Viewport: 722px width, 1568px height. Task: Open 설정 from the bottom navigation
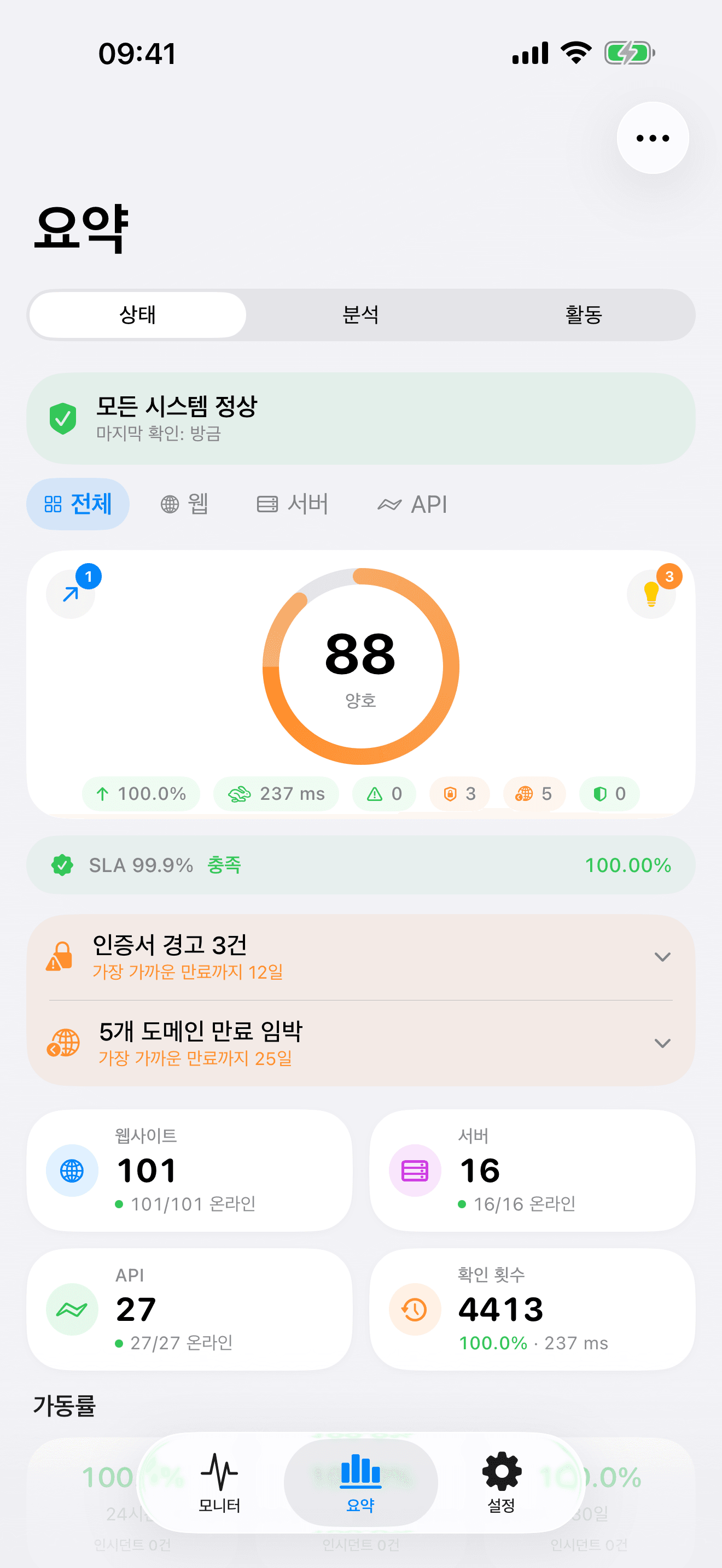500,1491
